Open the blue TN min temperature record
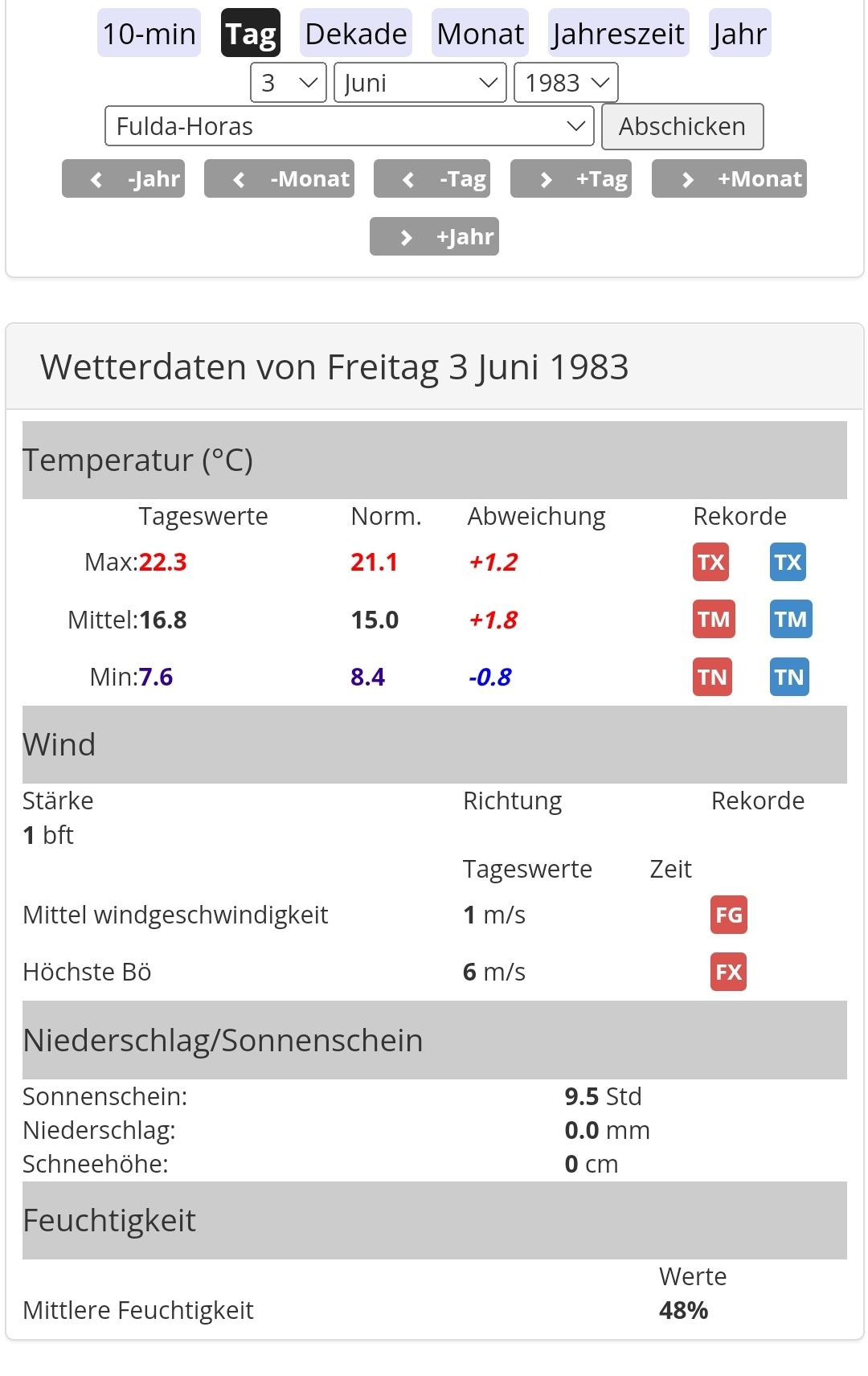The image size is (868, 1376). tap(788, 677)
